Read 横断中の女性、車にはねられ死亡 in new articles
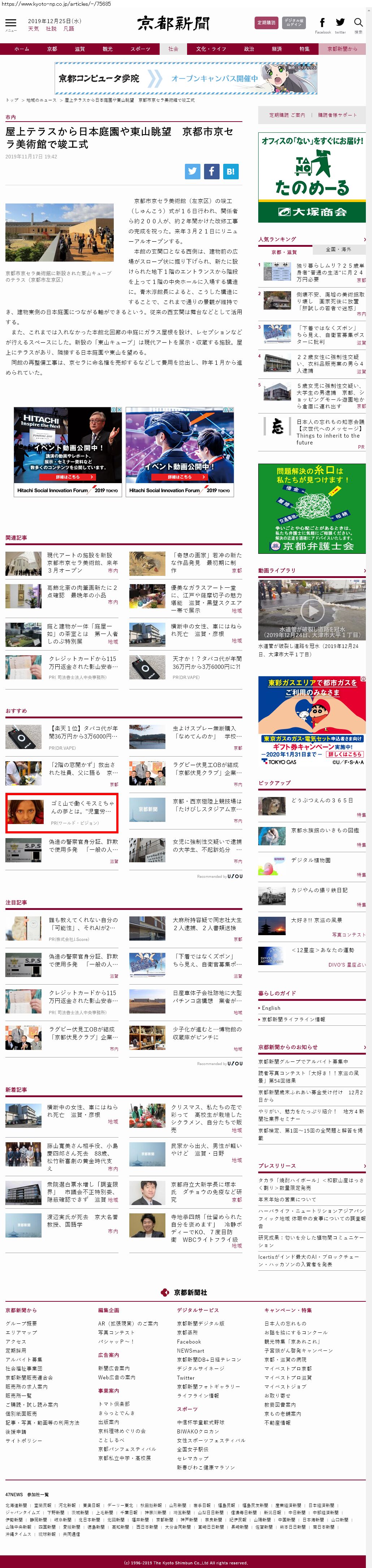 tap(82, 1110)
